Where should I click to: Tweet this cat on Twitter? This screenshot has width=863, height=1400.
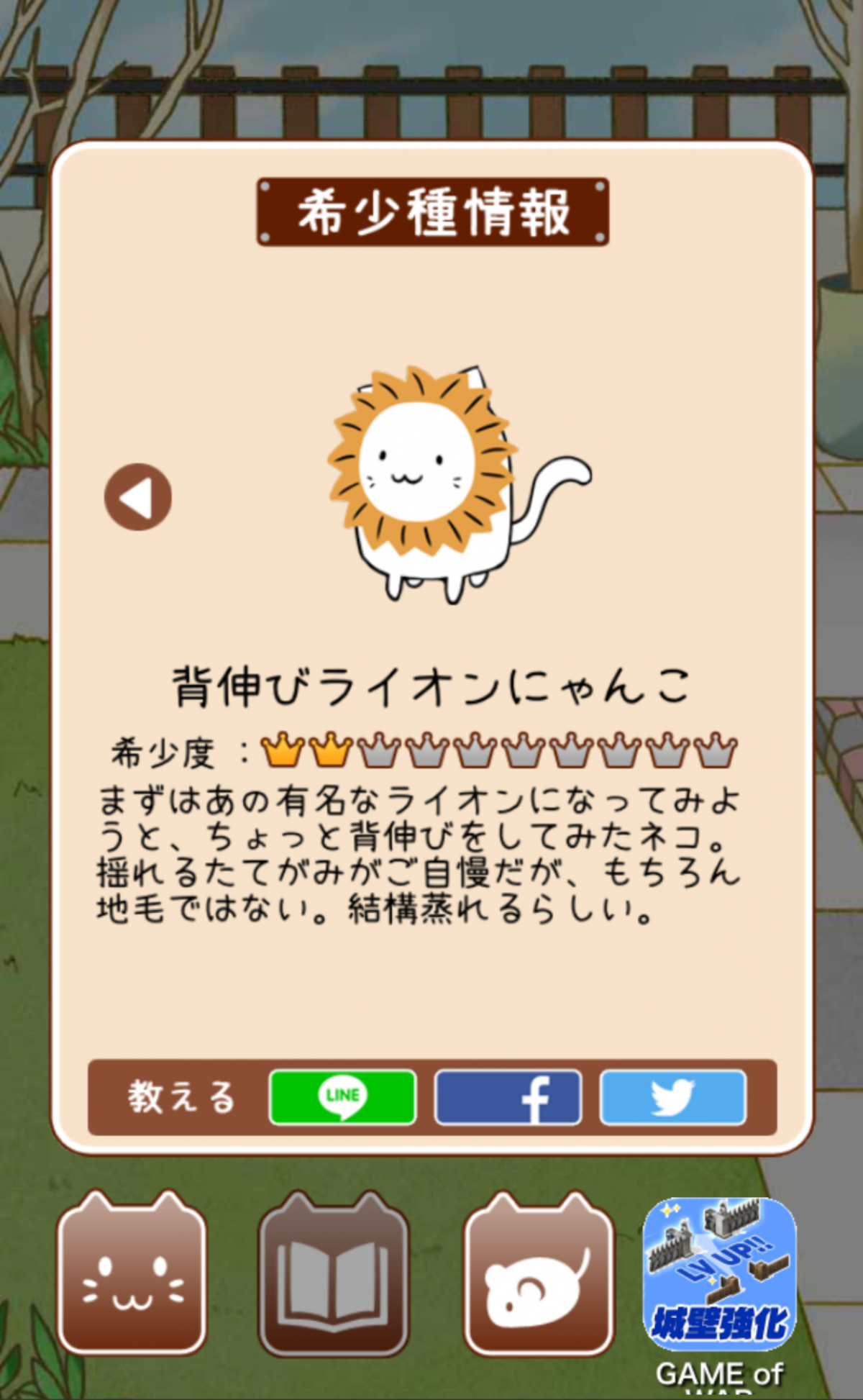(x=673, y=1097)
